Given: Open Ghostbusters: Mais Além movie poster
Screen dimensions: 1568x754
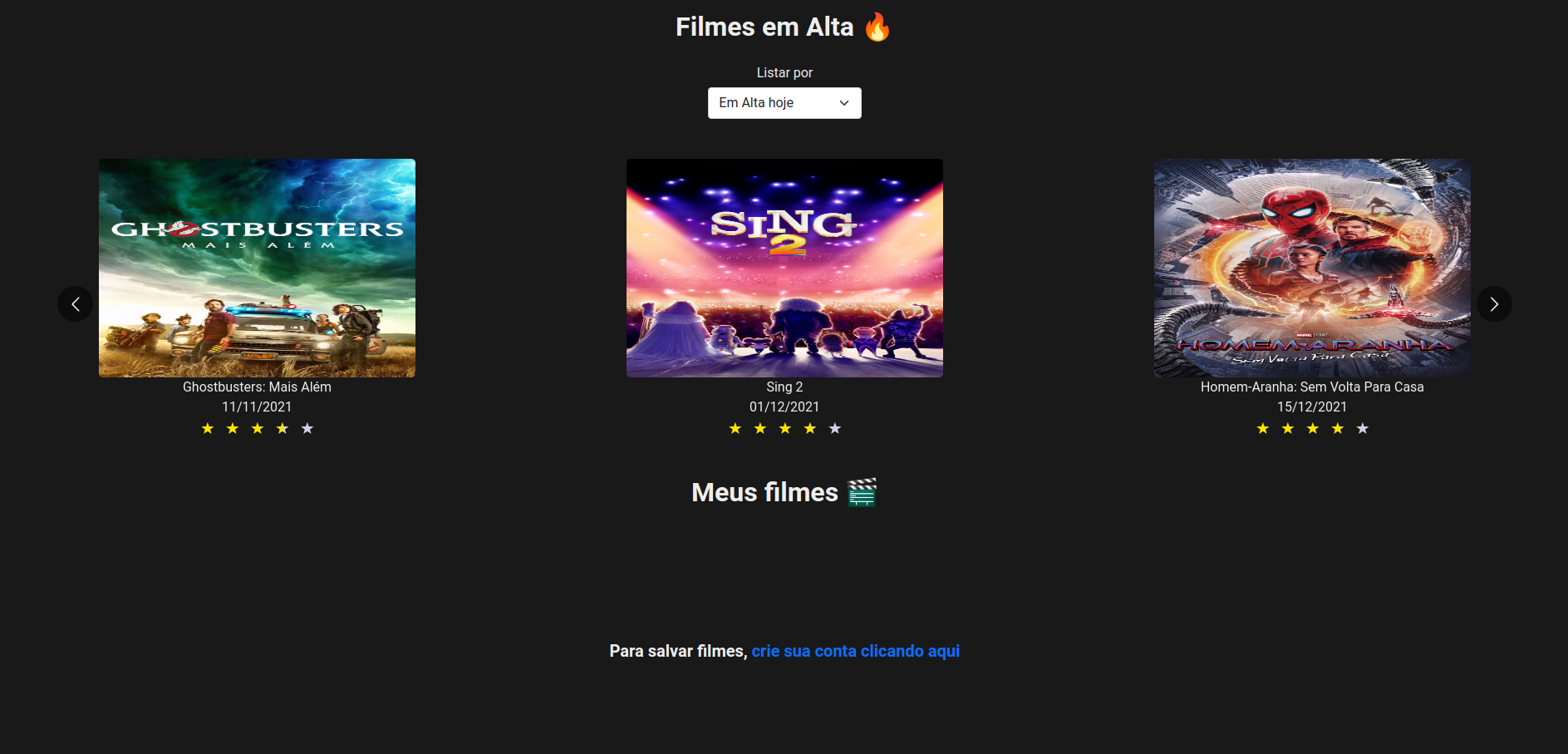Looking at the screenshot, I should (x=257, y=268).
